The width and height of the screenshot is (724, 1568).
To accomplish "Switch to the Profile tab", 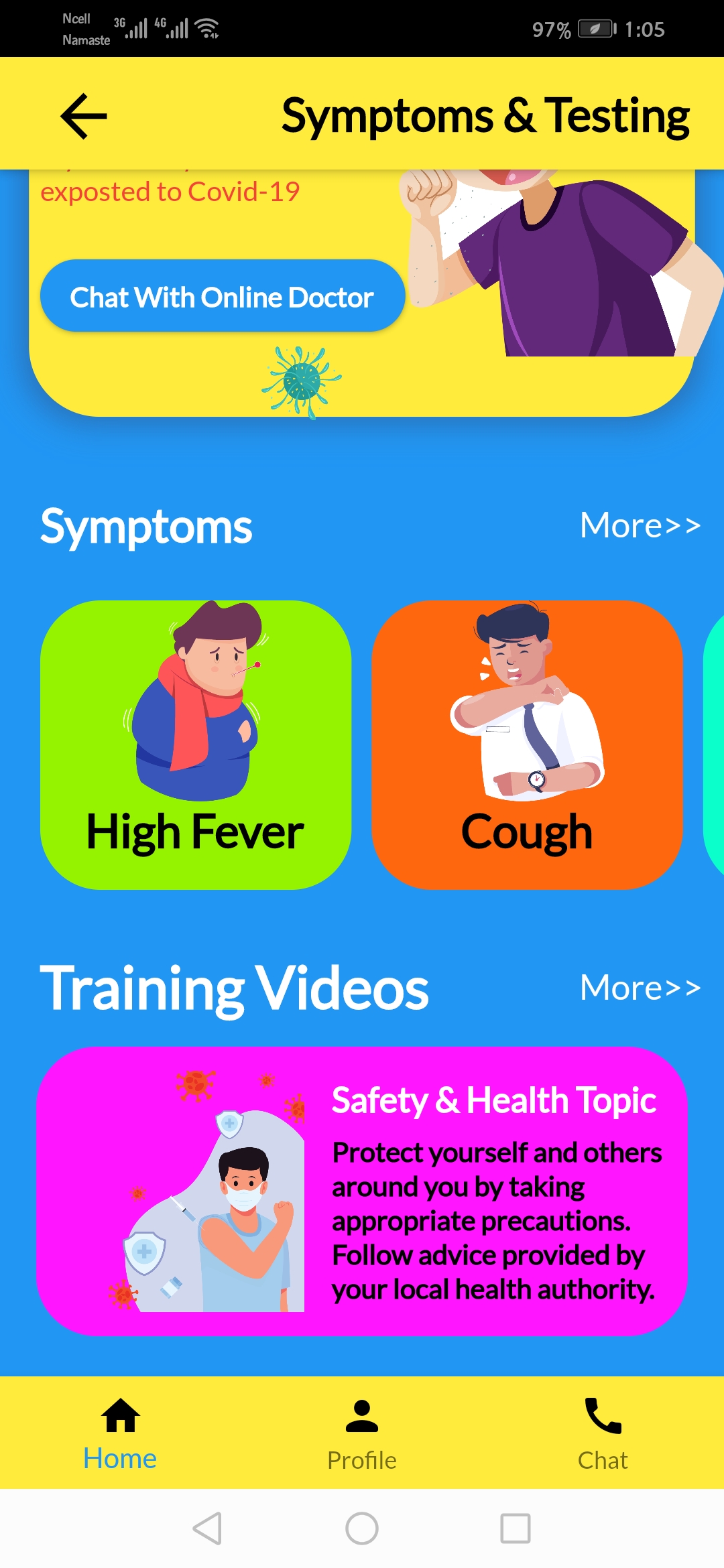I will tap(362, 1434).
